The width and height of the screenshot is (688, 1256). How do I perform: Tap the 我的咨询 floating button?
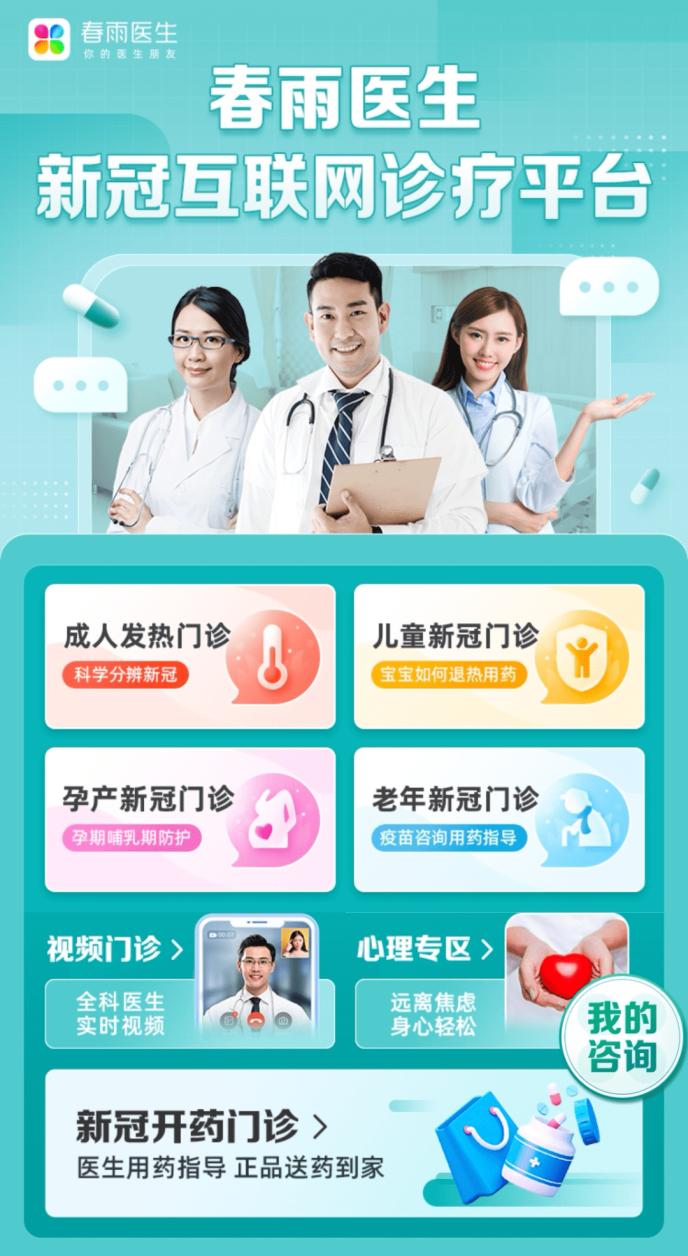622,1036
